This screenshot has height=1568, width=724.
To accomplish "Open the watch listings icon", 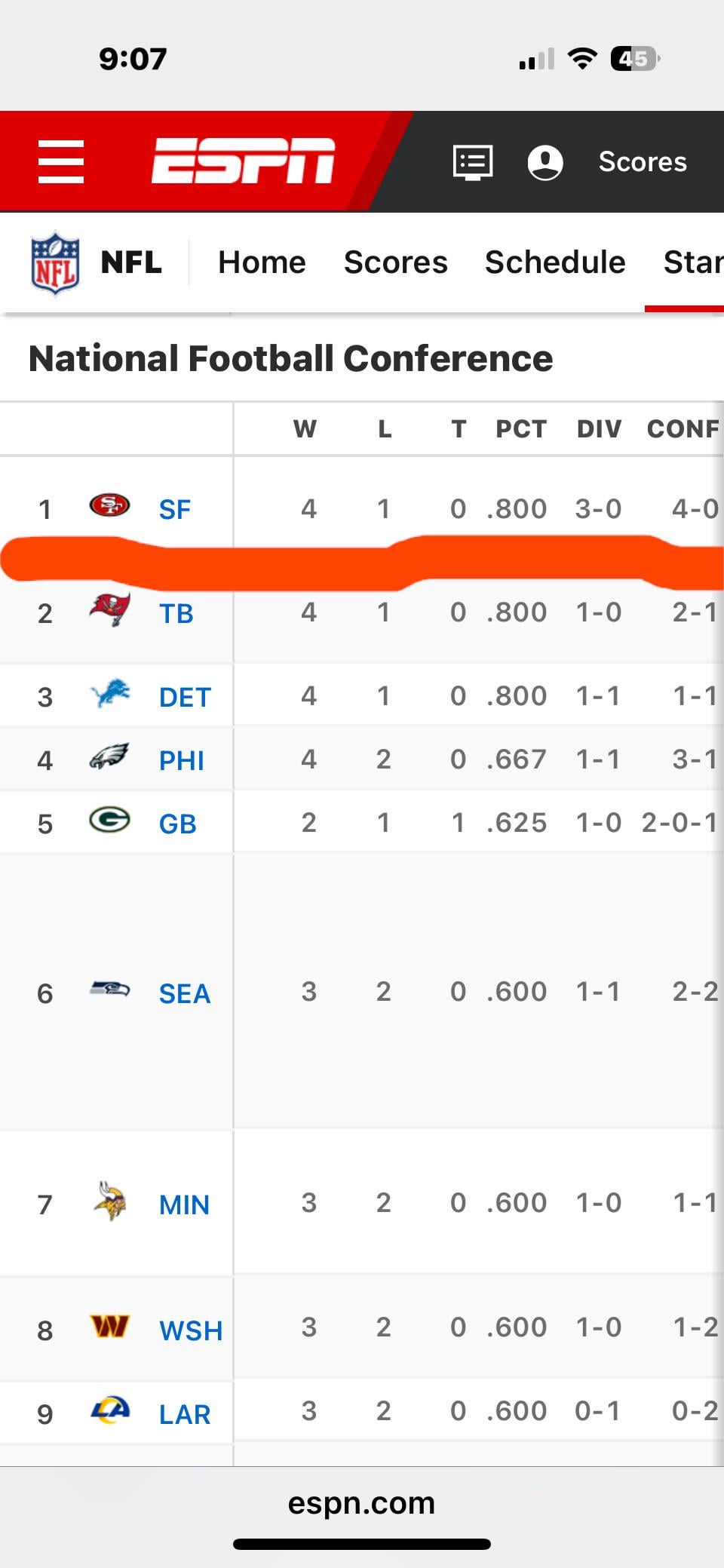I will click(473, 162).
